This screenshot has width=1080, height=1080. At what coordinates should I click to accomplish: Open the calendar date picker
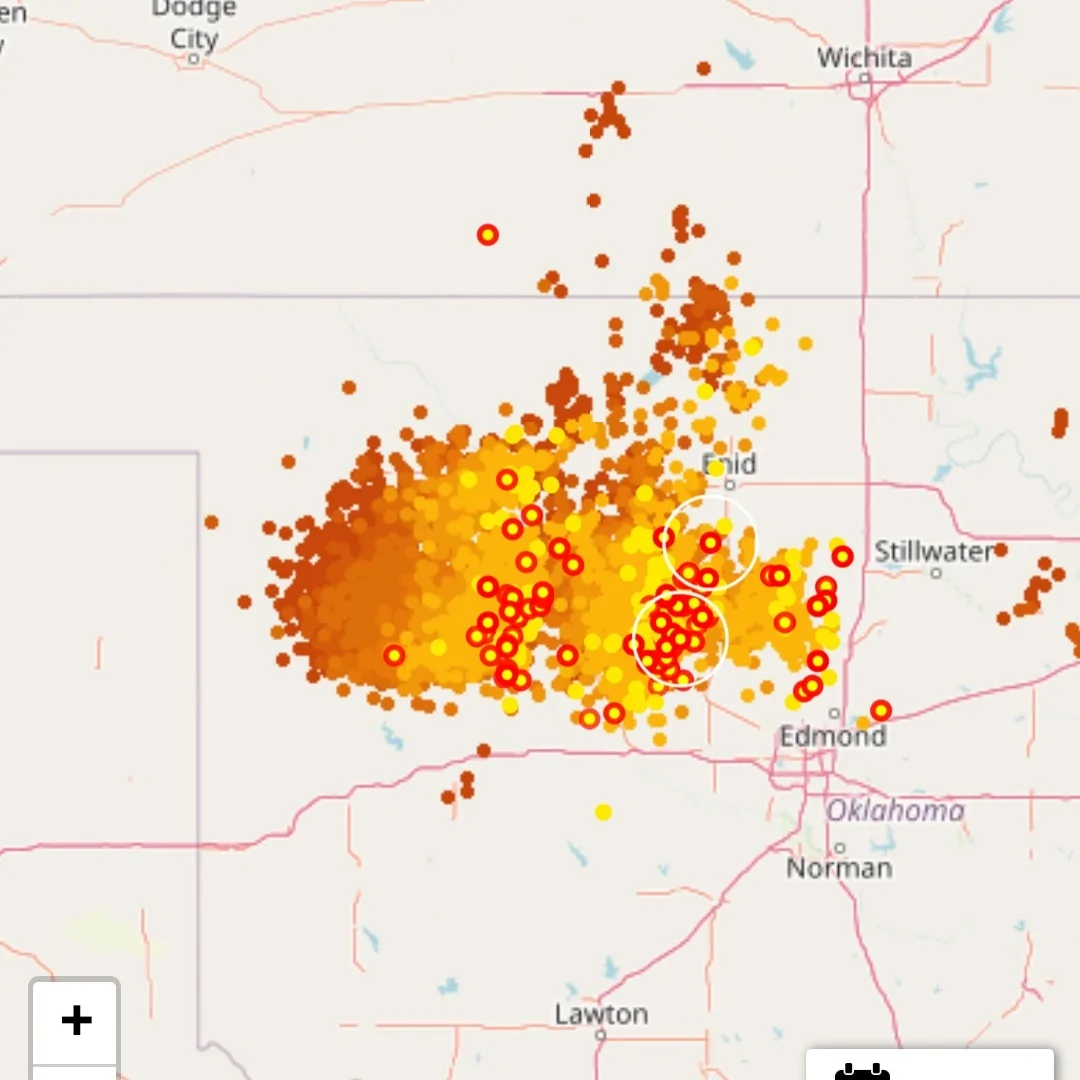click(862, 1070)
